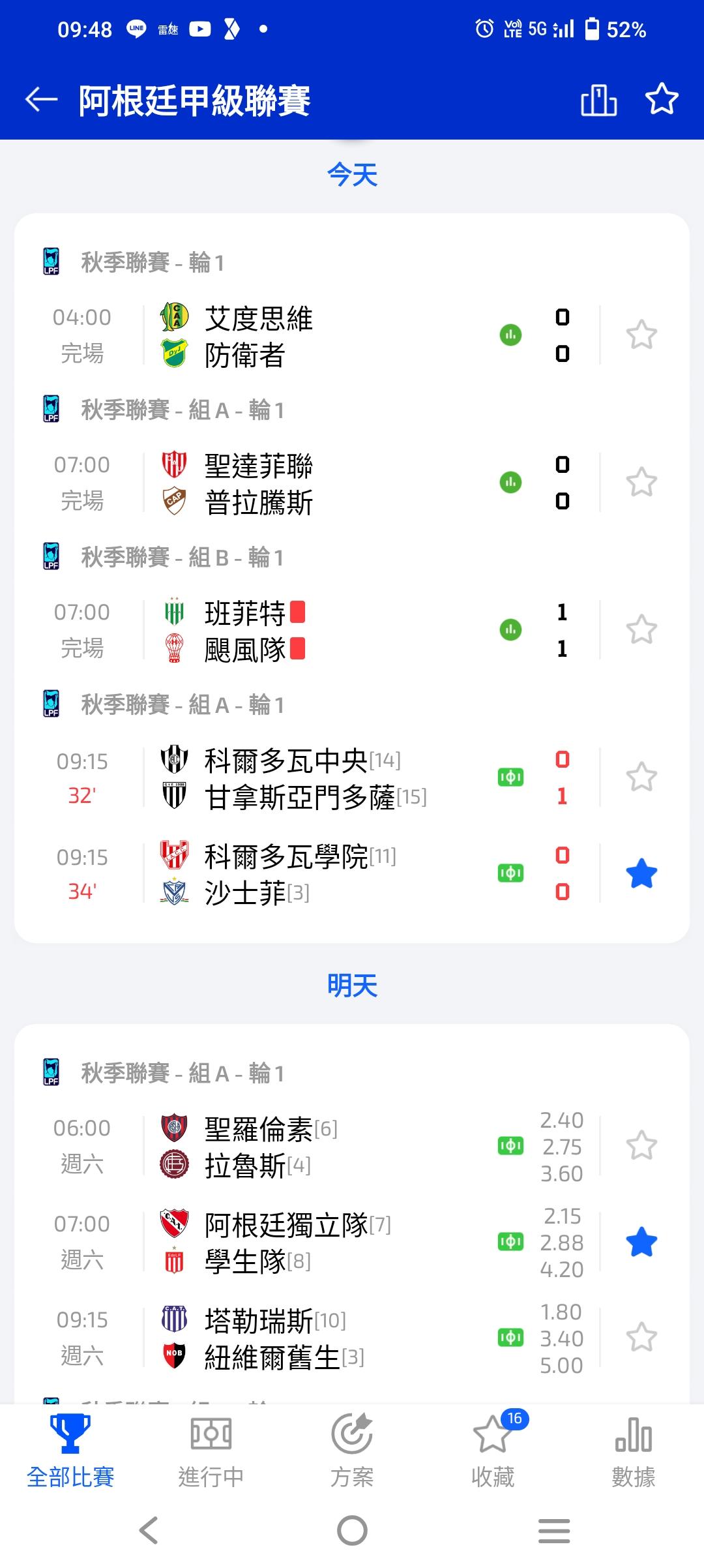Tap the system home button
The image size is (704, 1568).
point(352,1530)
